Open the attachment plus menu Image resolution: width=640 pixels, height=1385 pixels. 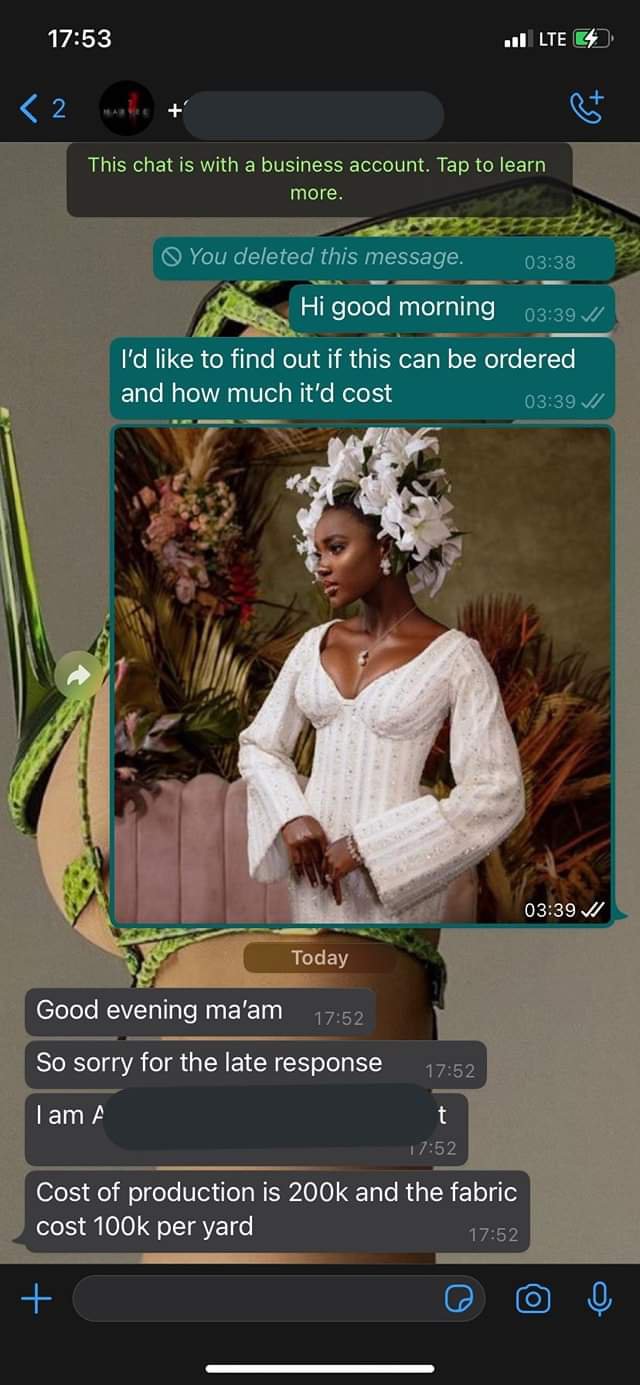click(x=36, y=1299)
